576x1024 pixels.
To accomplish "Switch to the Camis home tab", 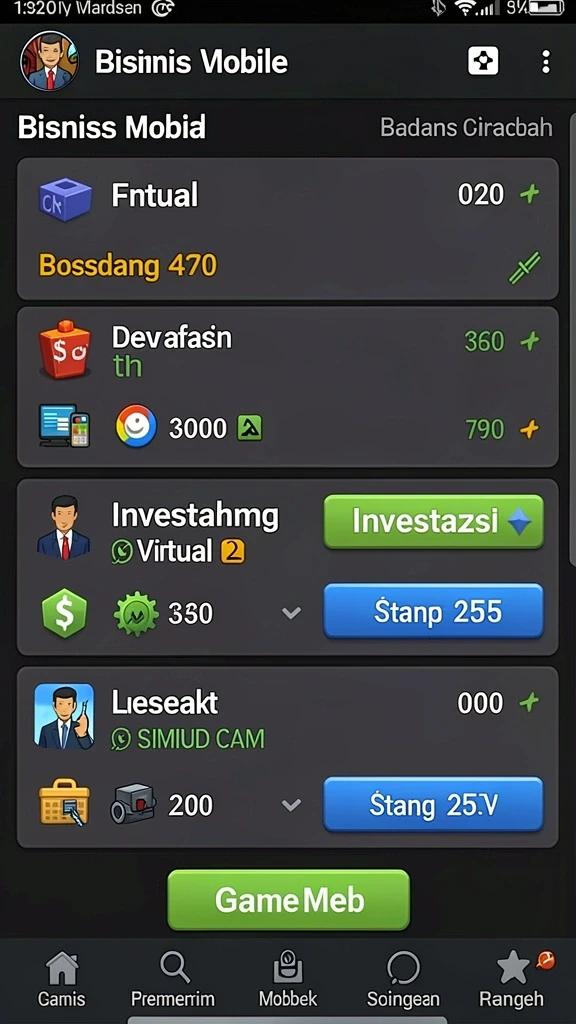I will pyautogui.click(x=61, y=980).
